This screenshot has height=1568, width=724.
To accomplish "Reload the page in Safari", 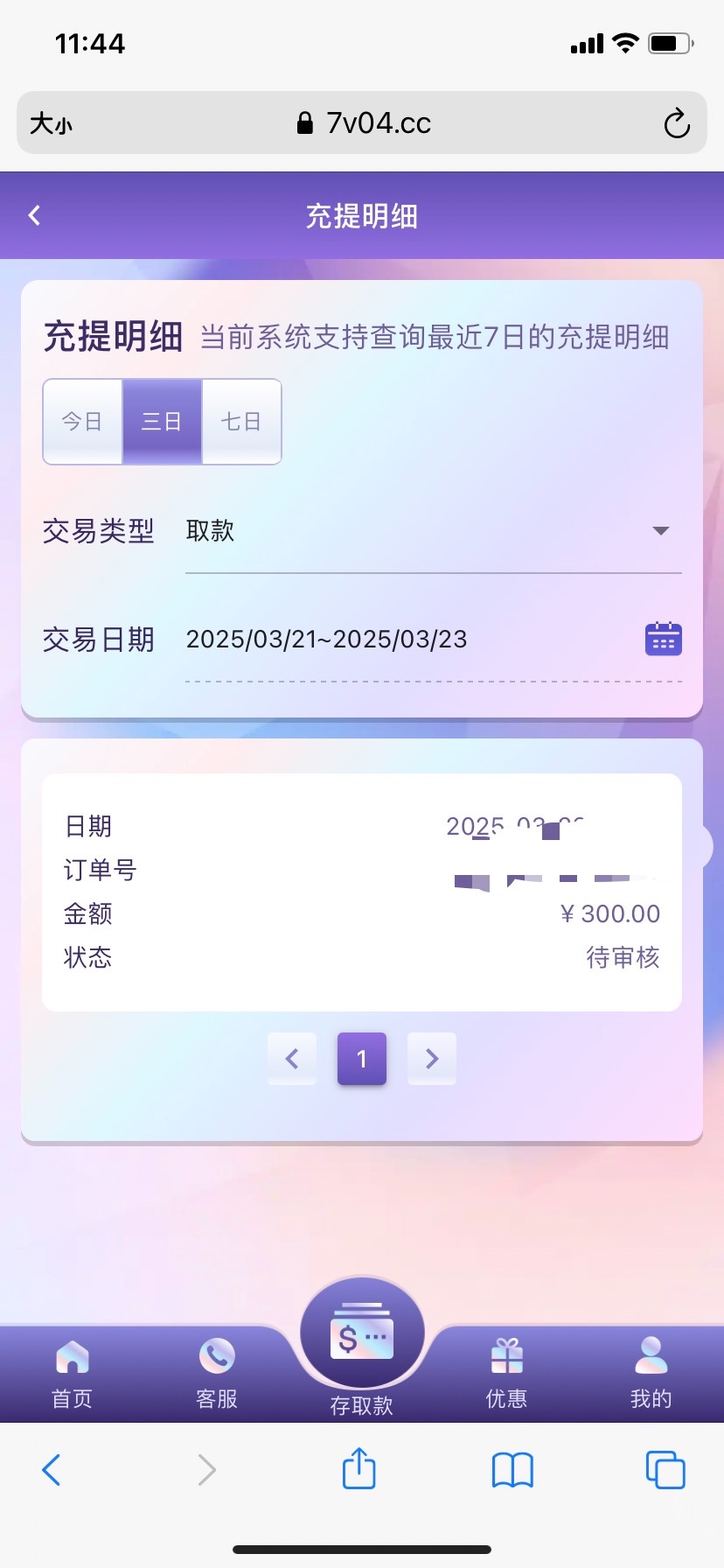I will pos(676,123).
